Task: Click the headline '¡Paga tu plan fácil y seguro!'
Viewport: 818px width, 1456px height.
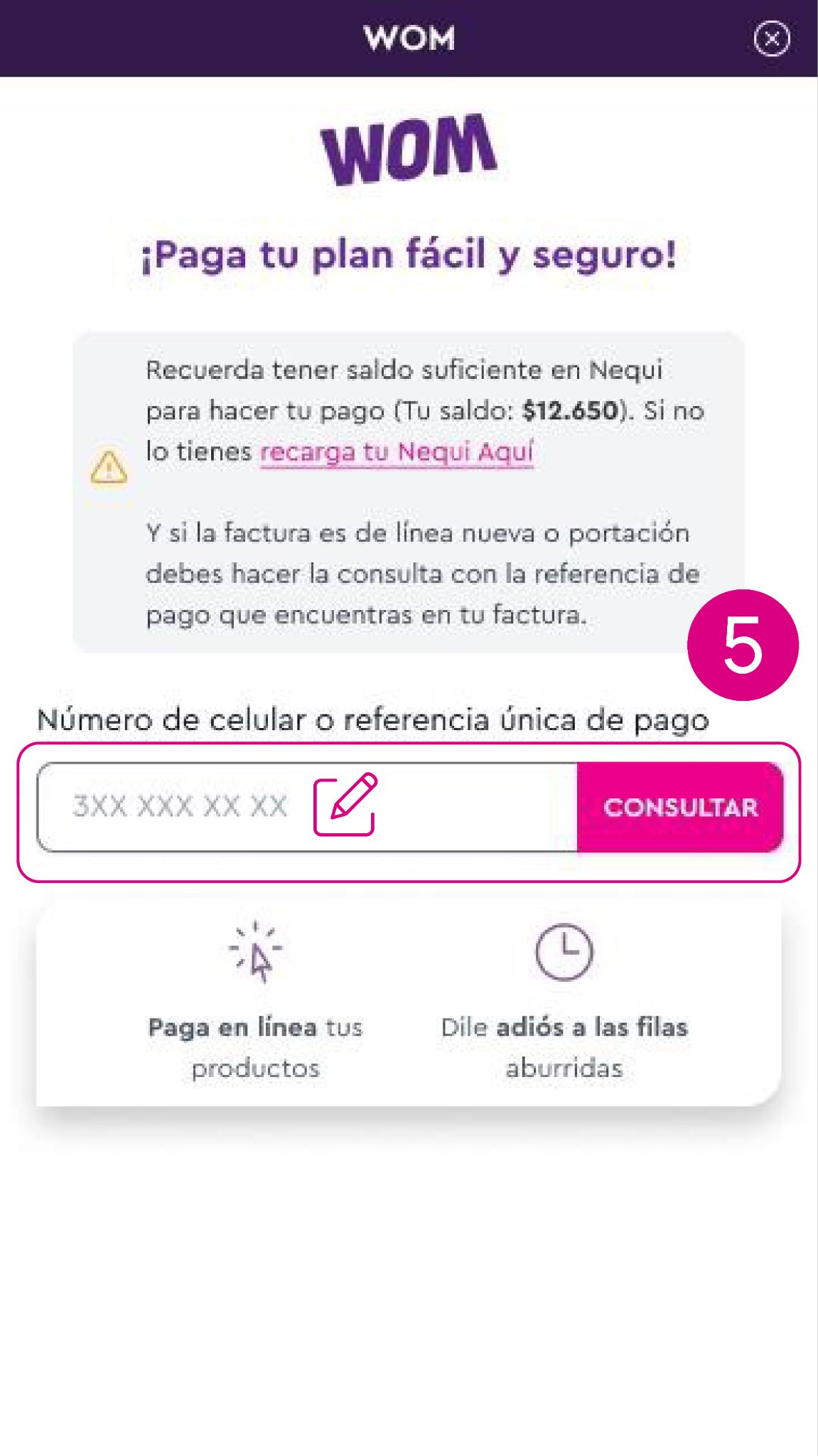Action: 409,255
